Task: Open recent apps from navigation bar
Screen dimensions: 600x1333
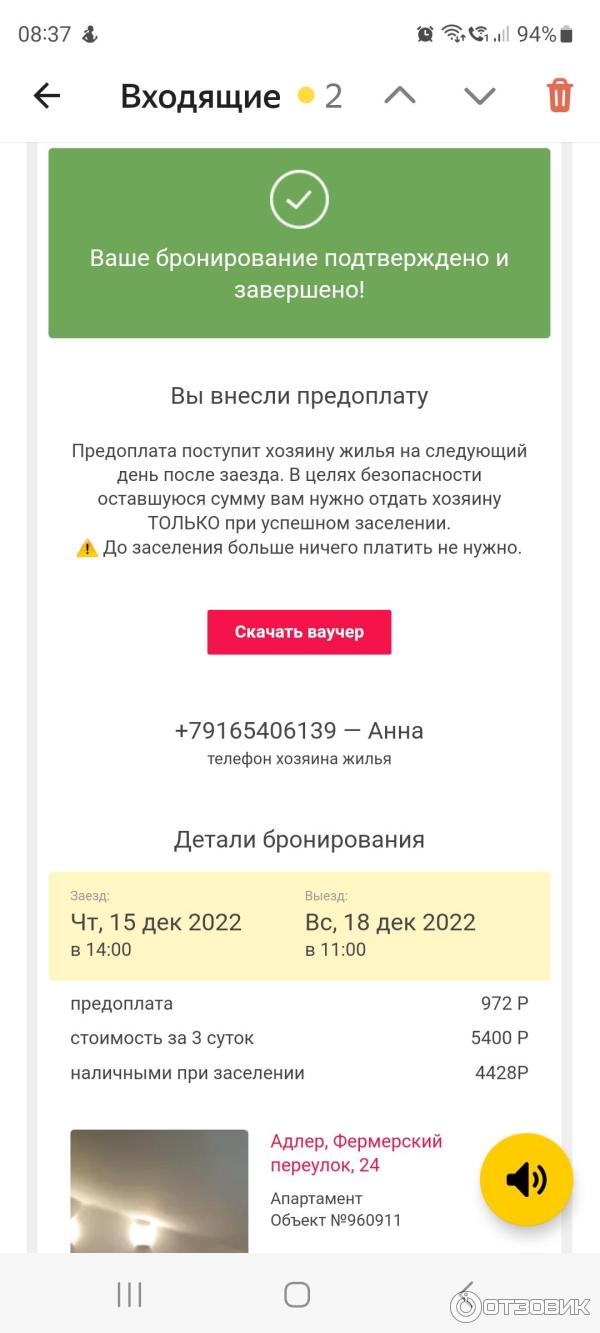Action: click(x=129, y=1295)
